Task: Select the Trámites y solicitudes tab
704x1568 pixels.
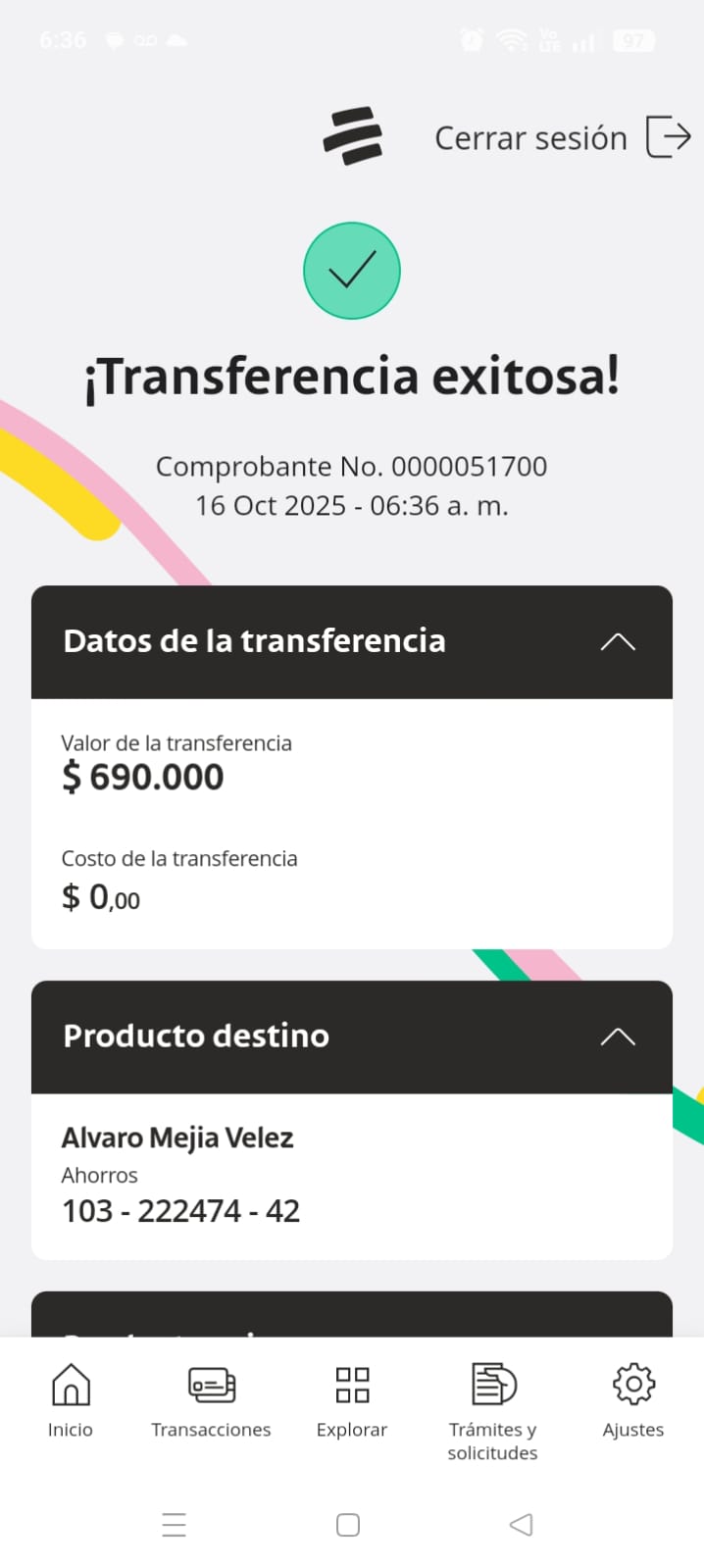Action: click(x=493, y=1409)
